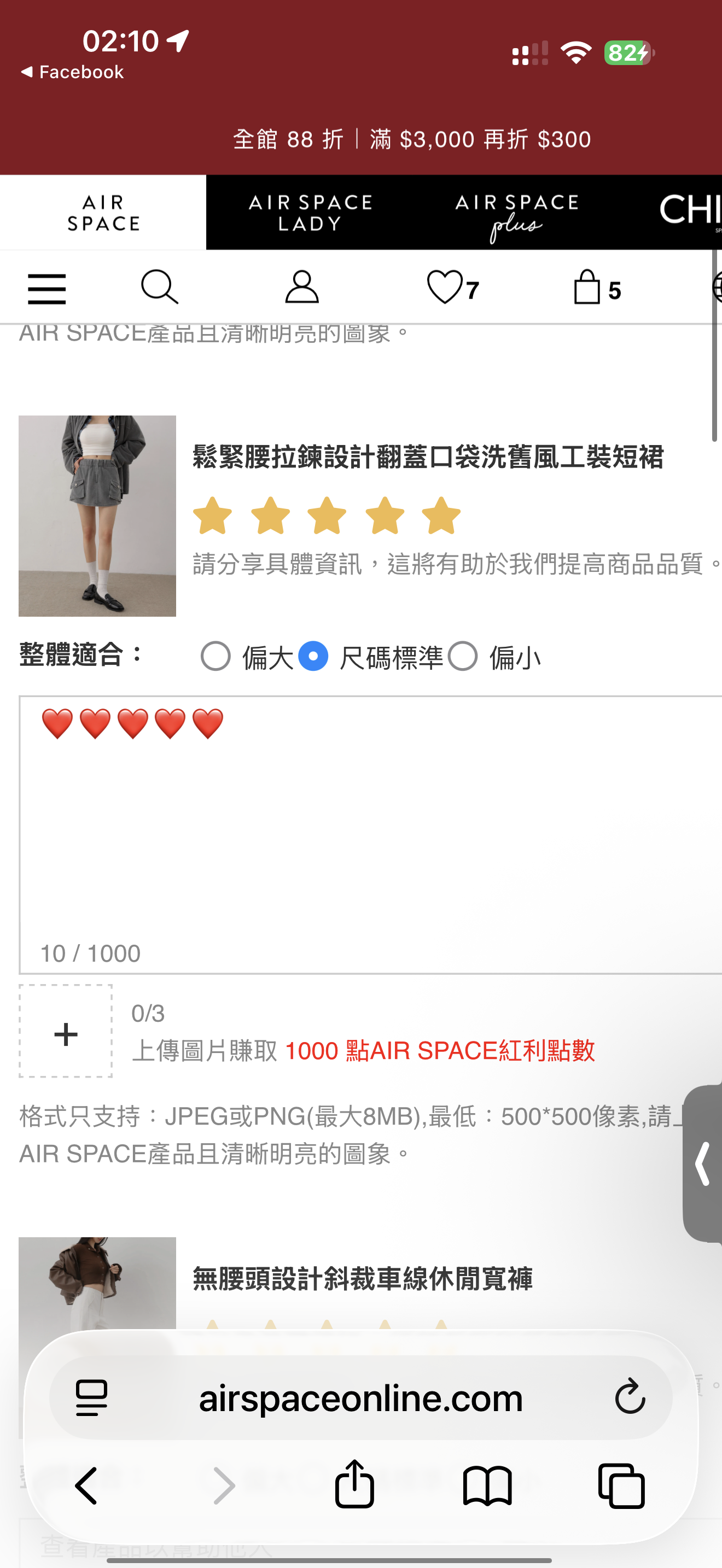Go back in Safari
Viewport: 722px width, 1568px height.
coord(86,1485)
